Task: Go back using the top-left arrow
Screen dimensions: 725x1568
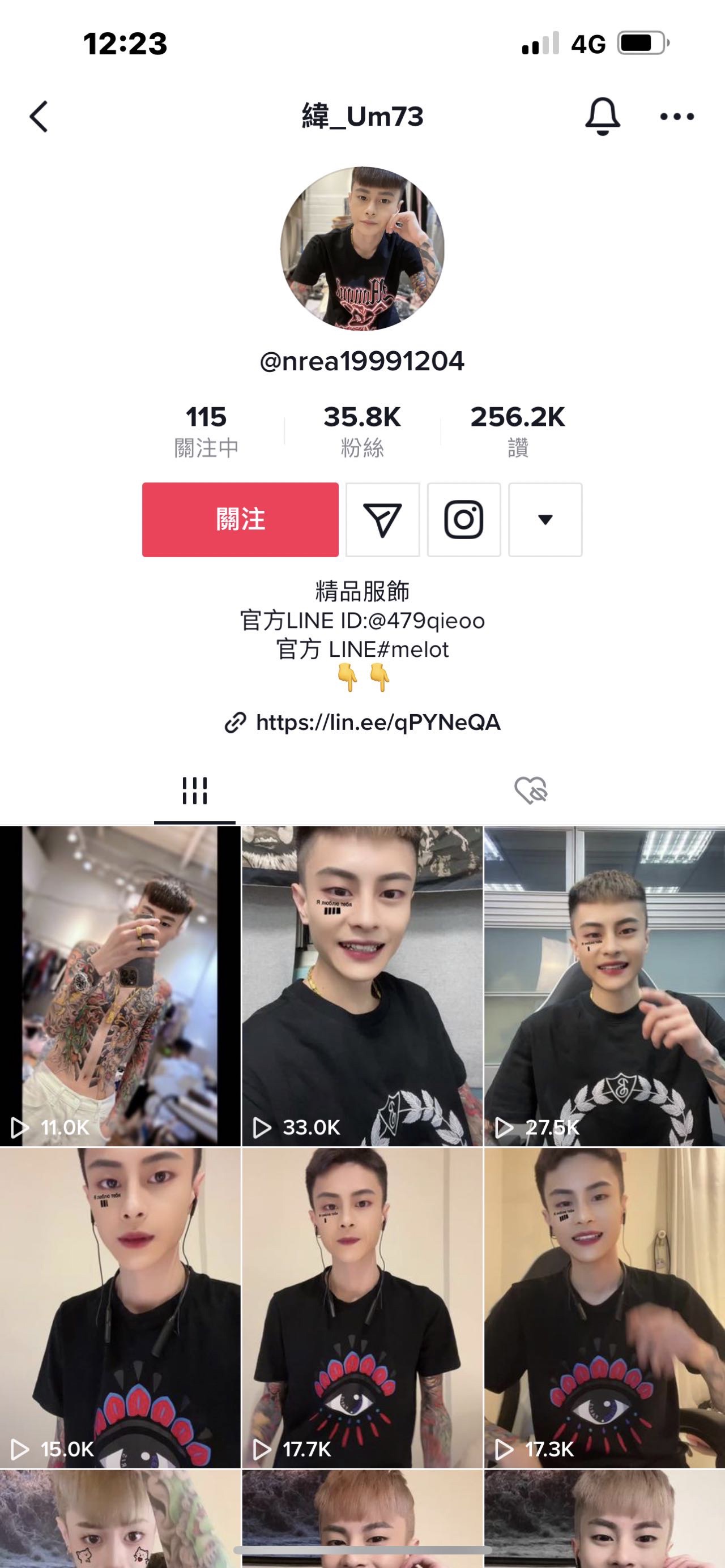Action: click(x=39, y=116)
